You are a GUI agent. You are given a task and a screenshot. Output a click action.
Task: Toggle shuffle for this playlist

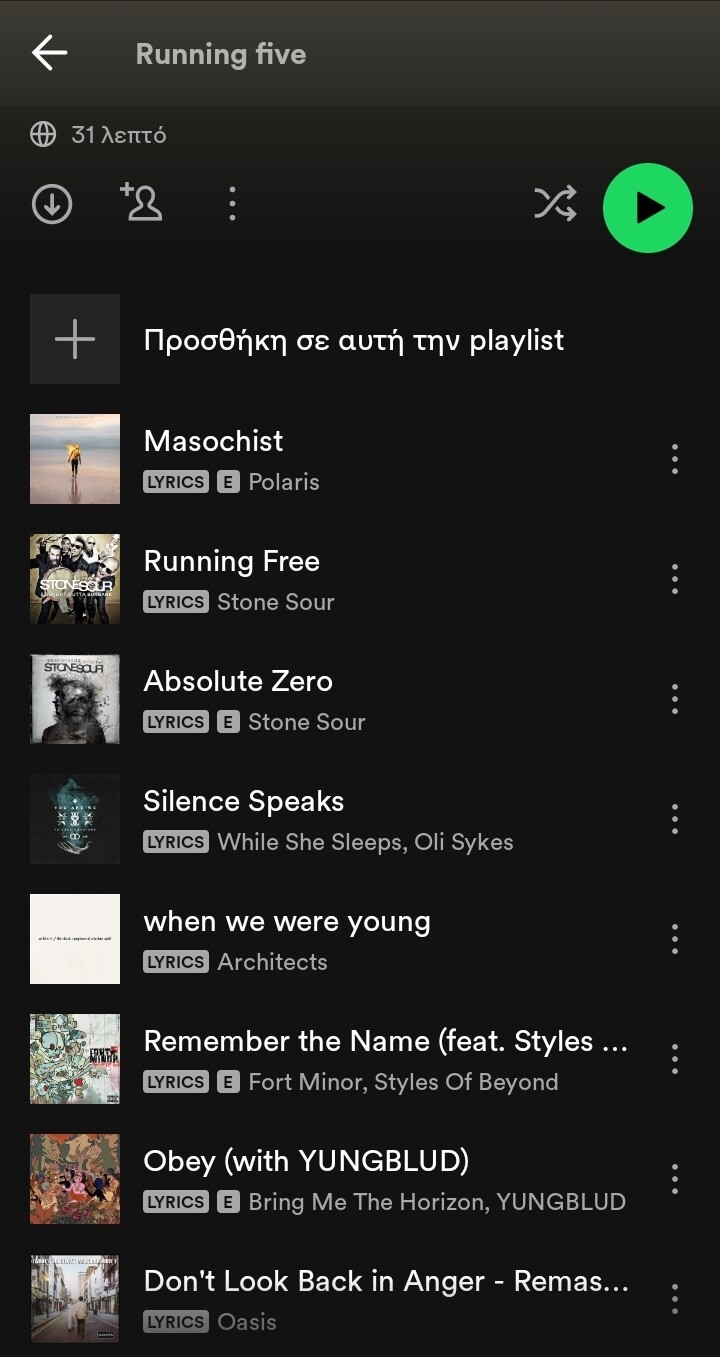[555, 204]
